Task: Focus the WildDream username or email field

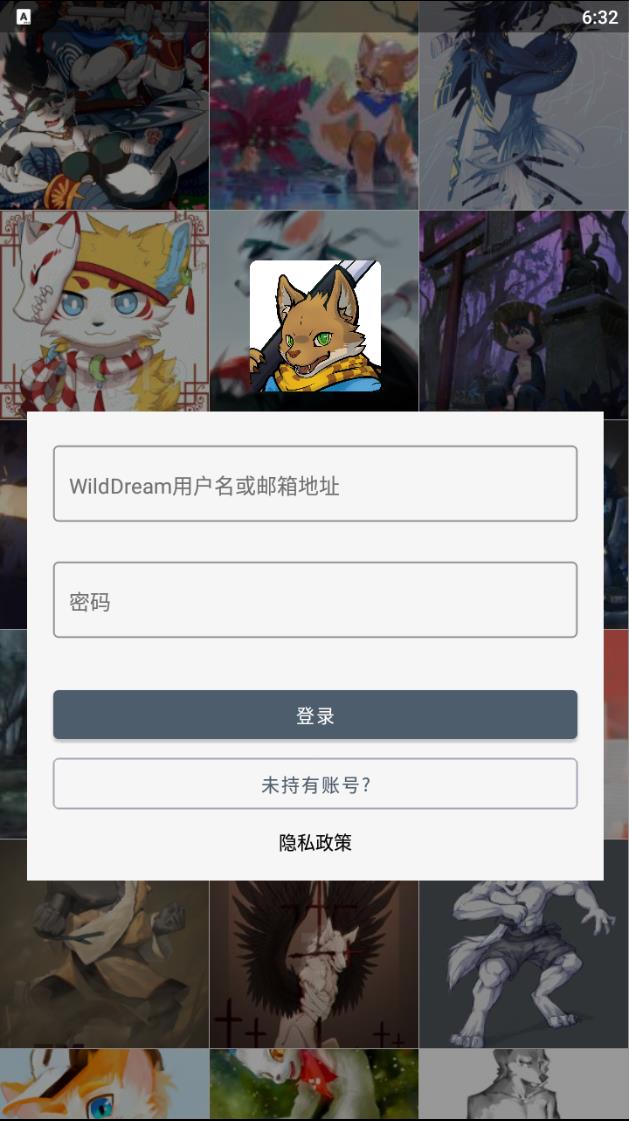Action: [x=315, y=484]
